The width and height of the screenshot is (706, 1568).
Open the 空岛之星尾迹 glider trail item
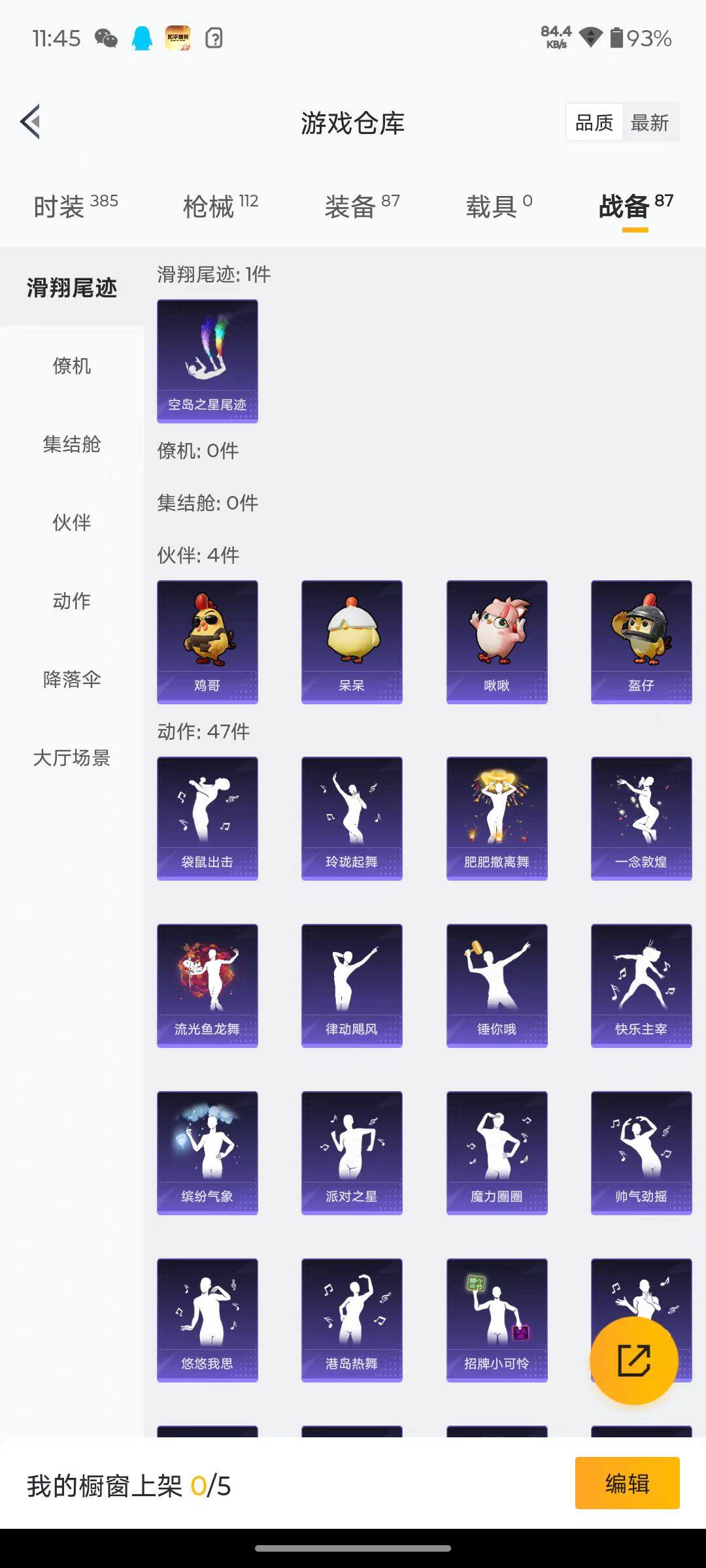click(207, 361)
